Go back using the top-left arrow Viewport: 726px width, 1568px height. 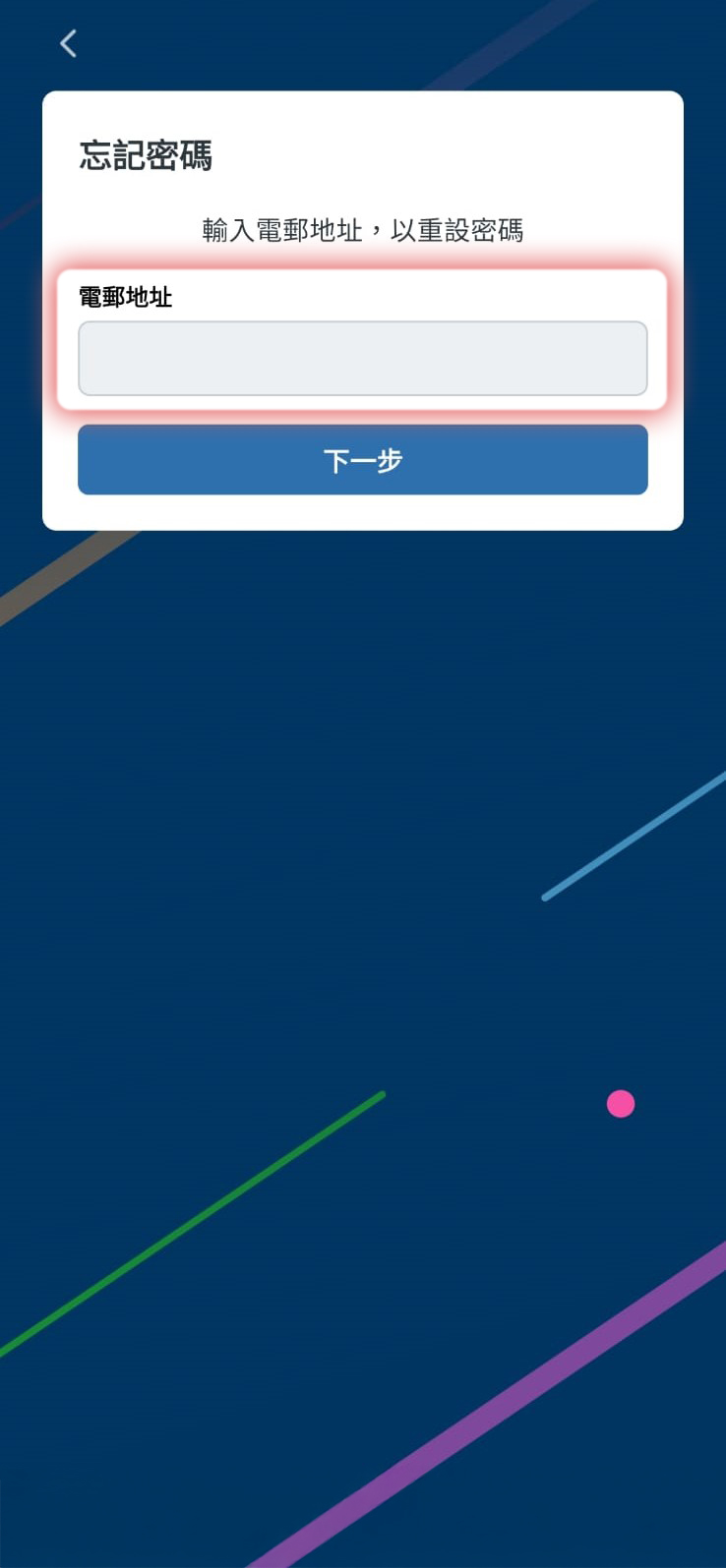(x=68, y=43)
